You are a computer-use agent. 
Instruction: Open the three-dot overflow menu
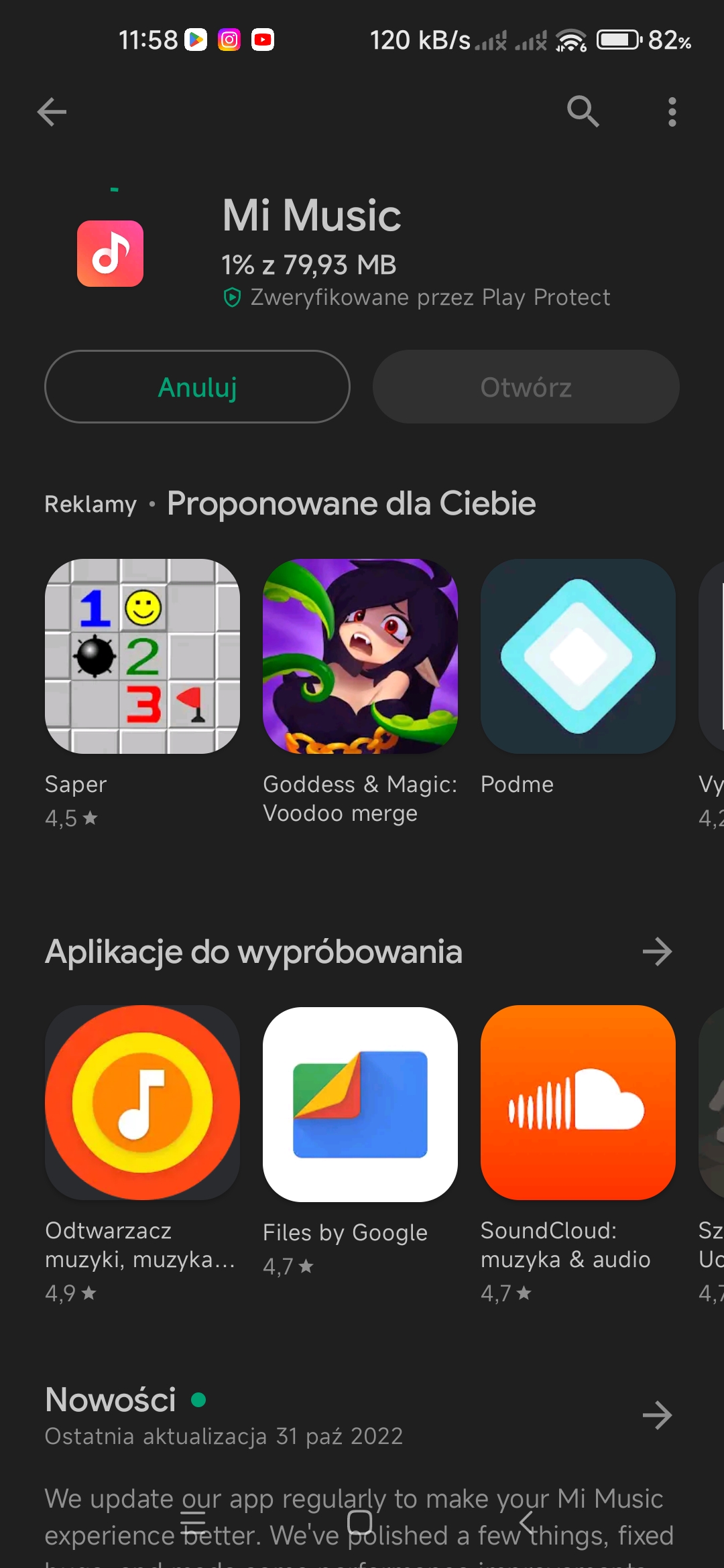pyautogui.click(x=672, y=112)
